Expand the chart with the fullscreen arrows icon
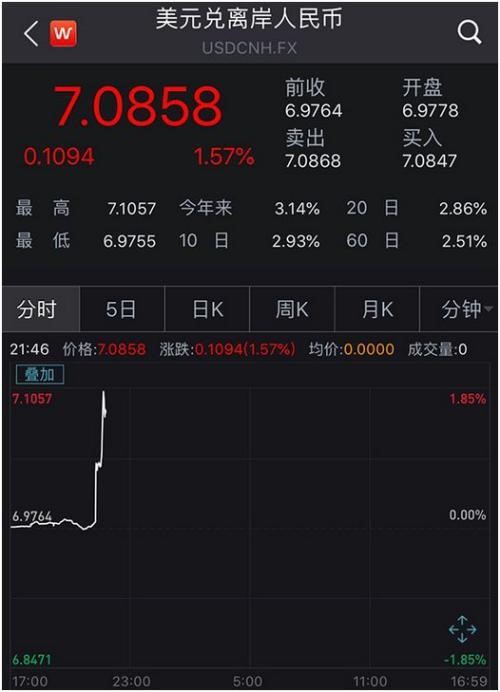This screenshot has height=692, width=500. click(x=462, y=629)
